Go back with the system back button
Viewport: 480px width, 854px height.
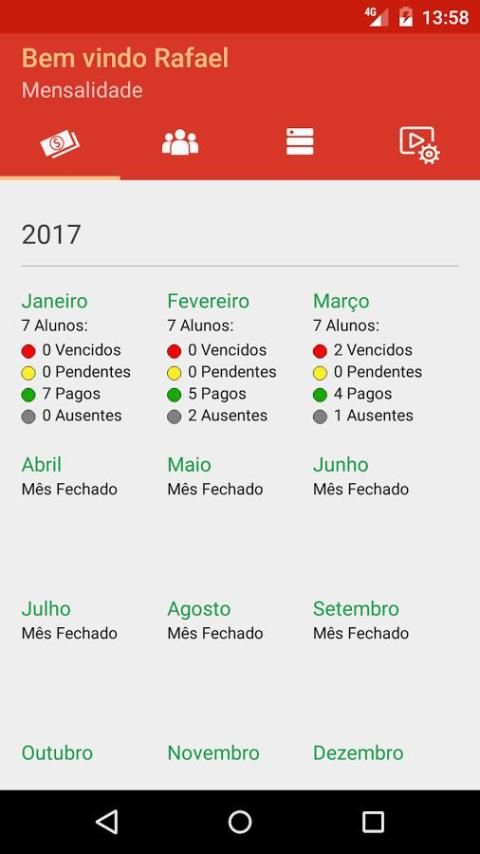(107, 821)
